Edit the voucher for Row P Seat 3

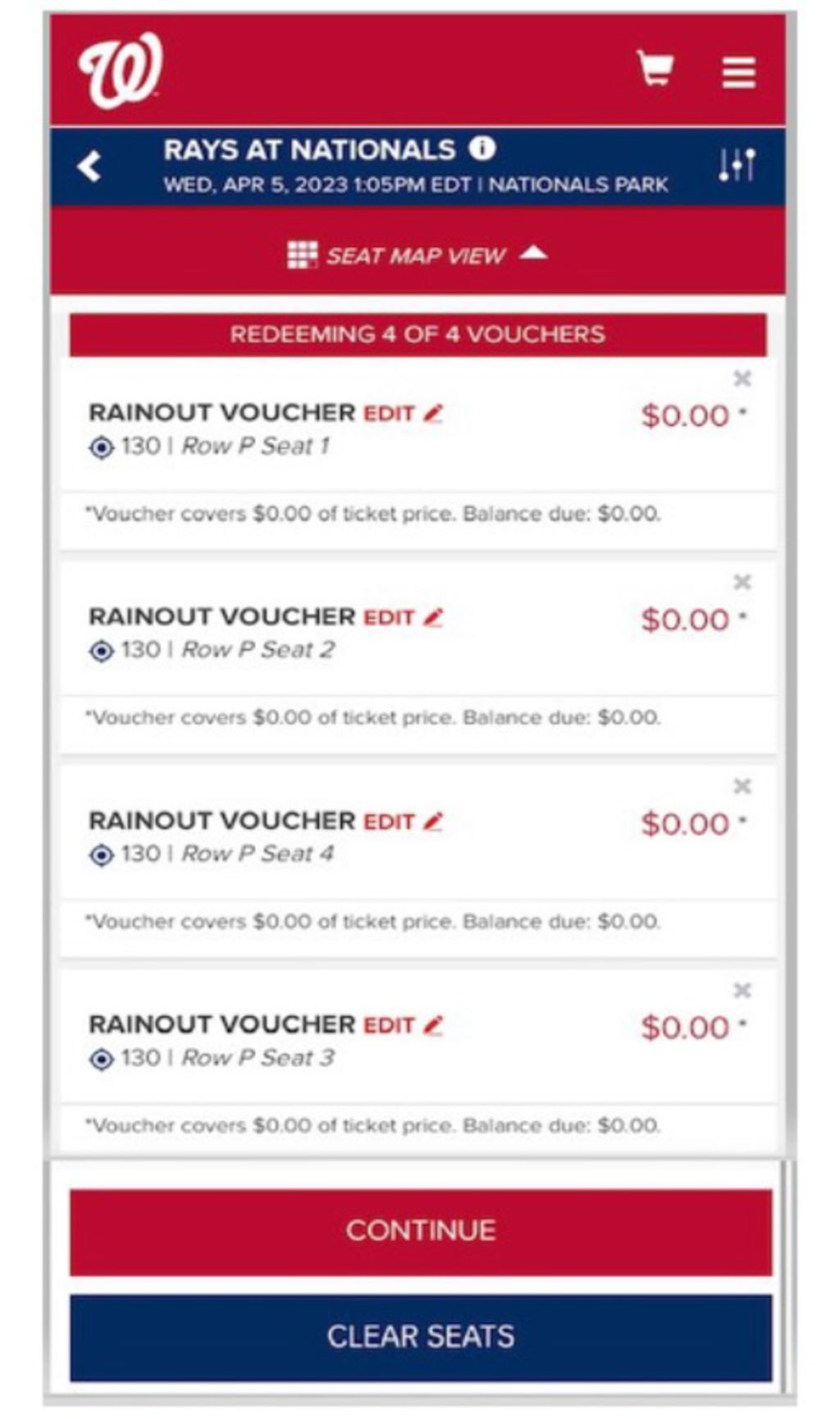tap(402, 1024)
